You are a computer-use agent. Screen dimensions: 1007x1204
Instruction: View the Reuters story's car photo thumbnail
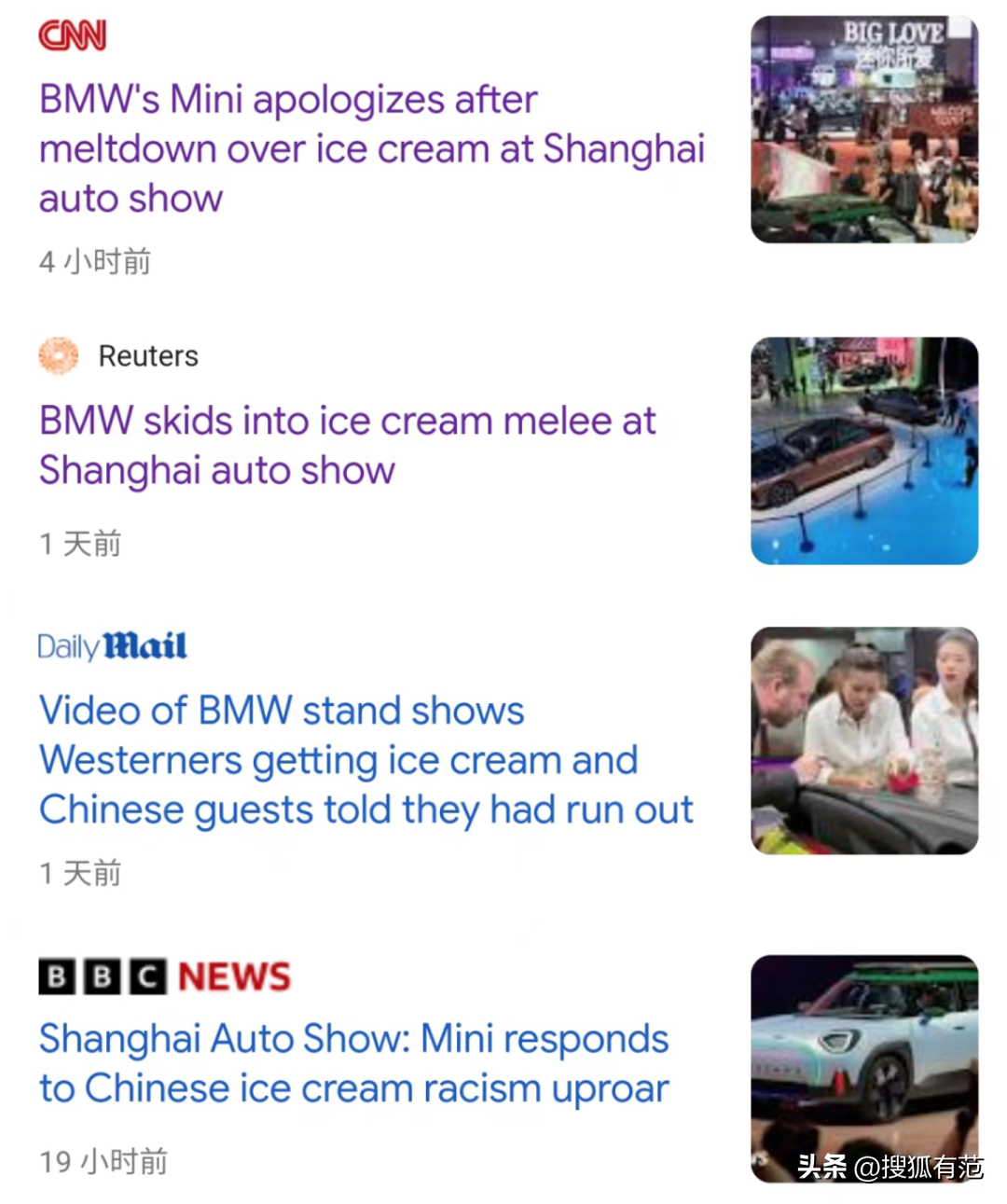pyautogui.click(x=864, y=450)
